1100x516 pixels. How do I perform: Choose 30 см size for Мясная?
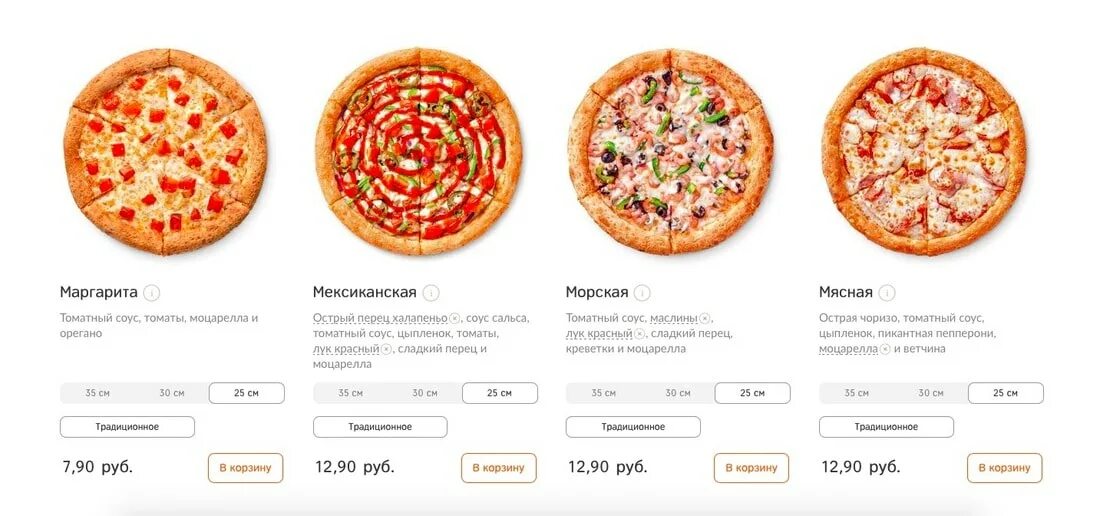[931, 393]
